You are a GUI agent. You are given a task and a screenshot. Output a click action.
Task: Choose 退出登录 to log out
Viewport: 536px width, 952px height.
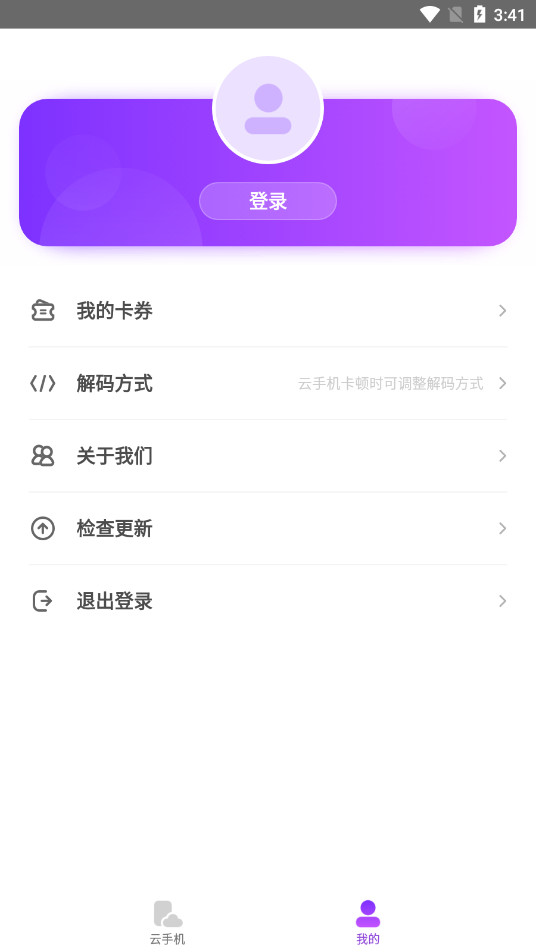point(268,601)
